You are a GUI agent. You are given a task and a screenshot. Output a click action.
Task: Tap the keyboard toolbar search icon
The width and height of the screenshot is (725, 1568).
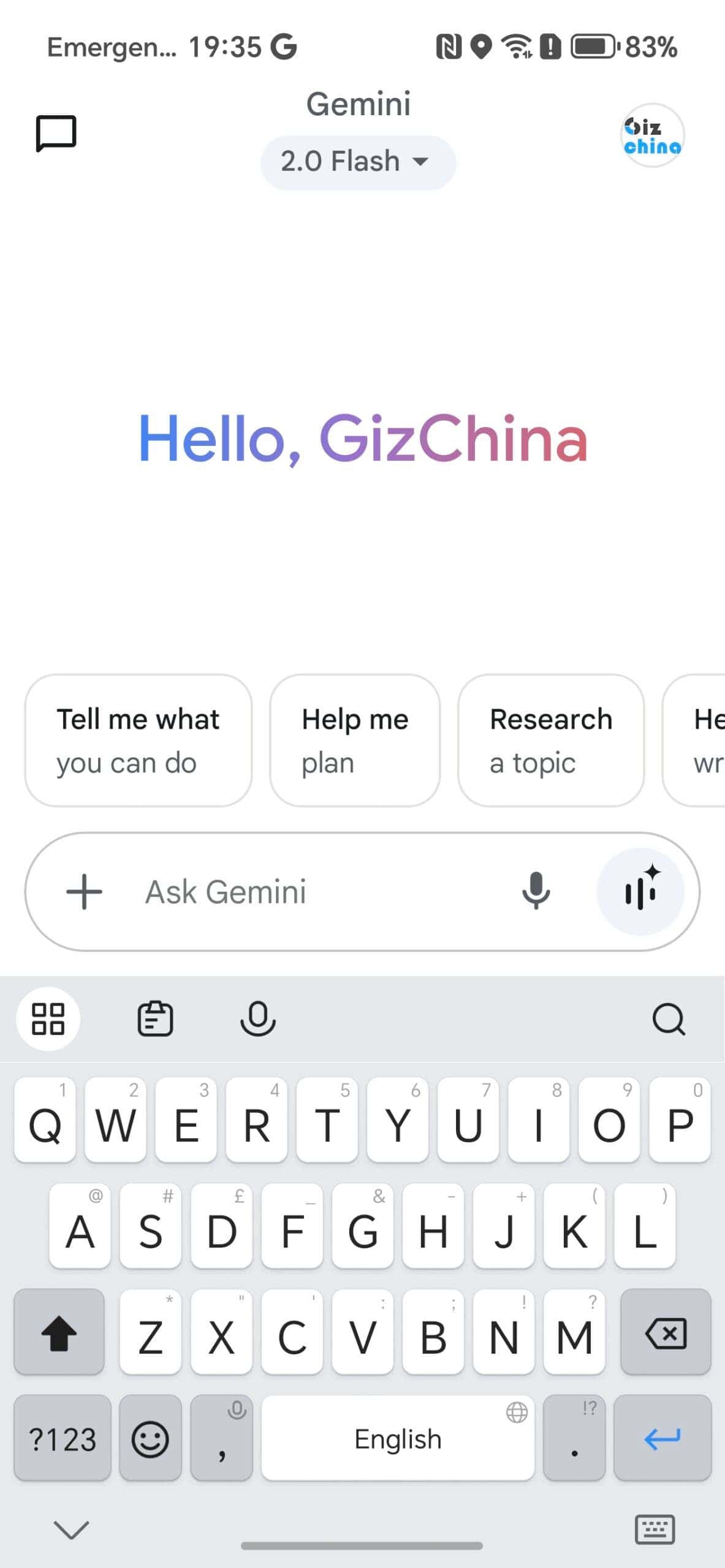(668, 1019)
